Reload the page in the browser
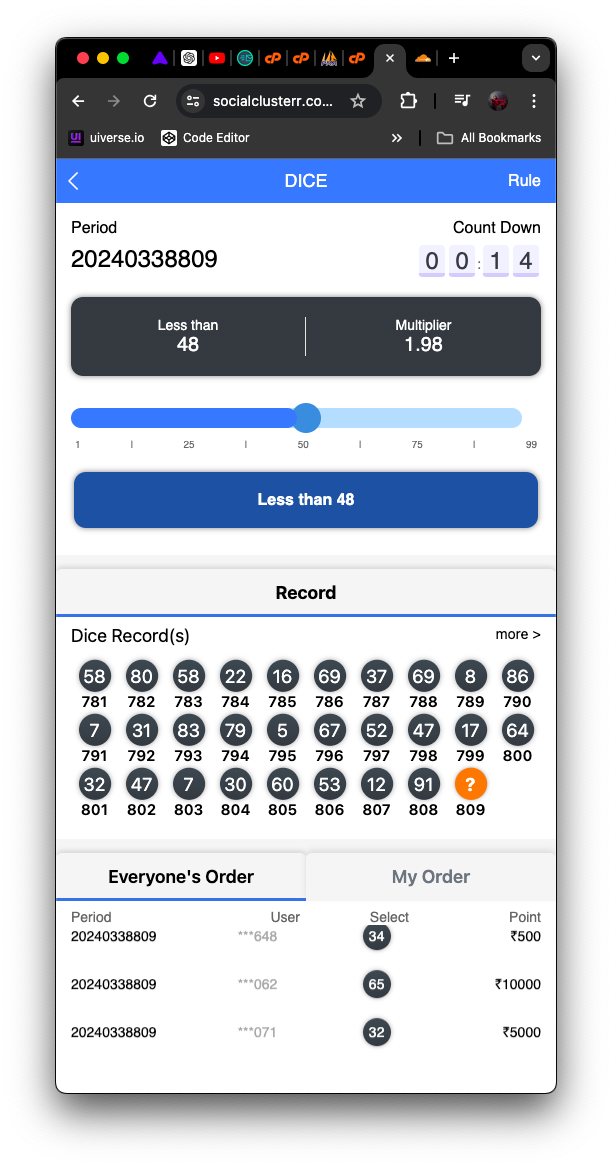Viewport: 612px width, 1167px height. click(150, 101)
